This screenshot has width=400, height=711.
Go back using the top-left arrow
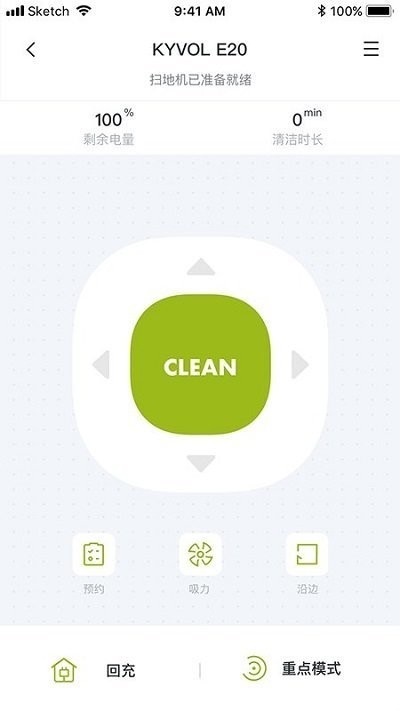pos(30,49)
